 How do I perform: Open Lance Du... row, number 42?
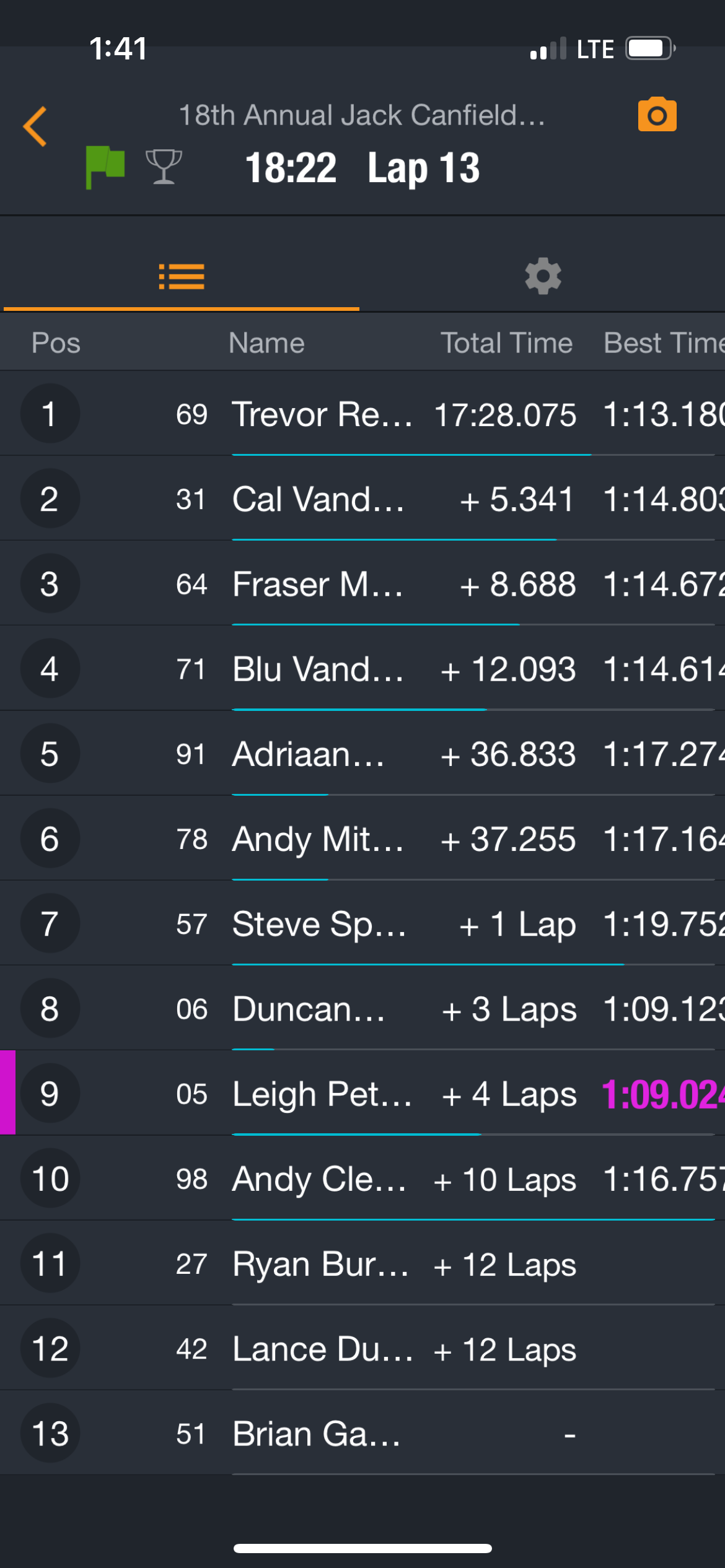(362, 1348)
